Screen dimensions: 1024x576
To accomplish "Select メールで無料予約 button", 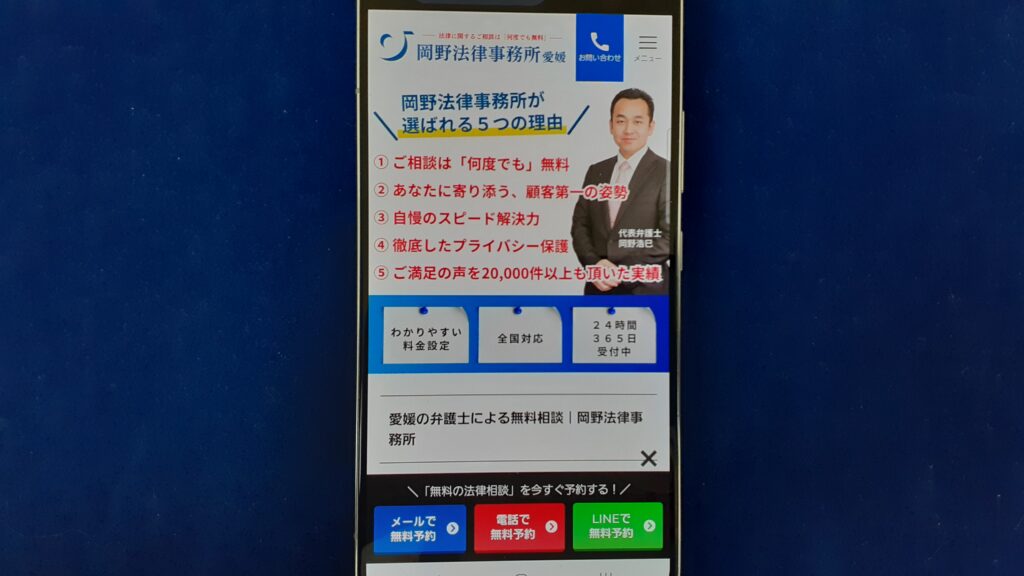I will click(419, 527).
